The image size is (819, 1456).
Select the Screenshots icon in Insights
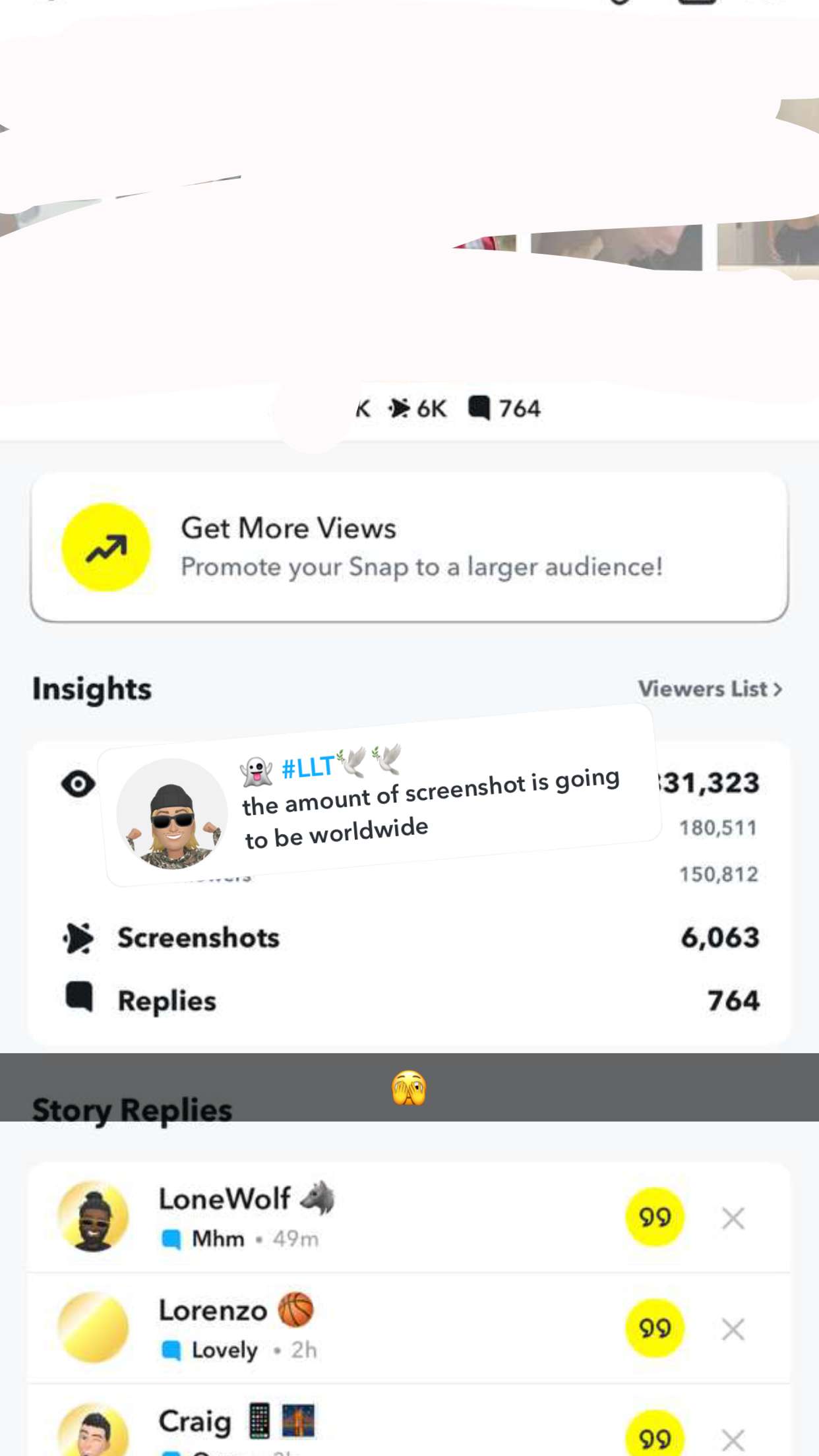pyautogui.click(x=78, y=937)
